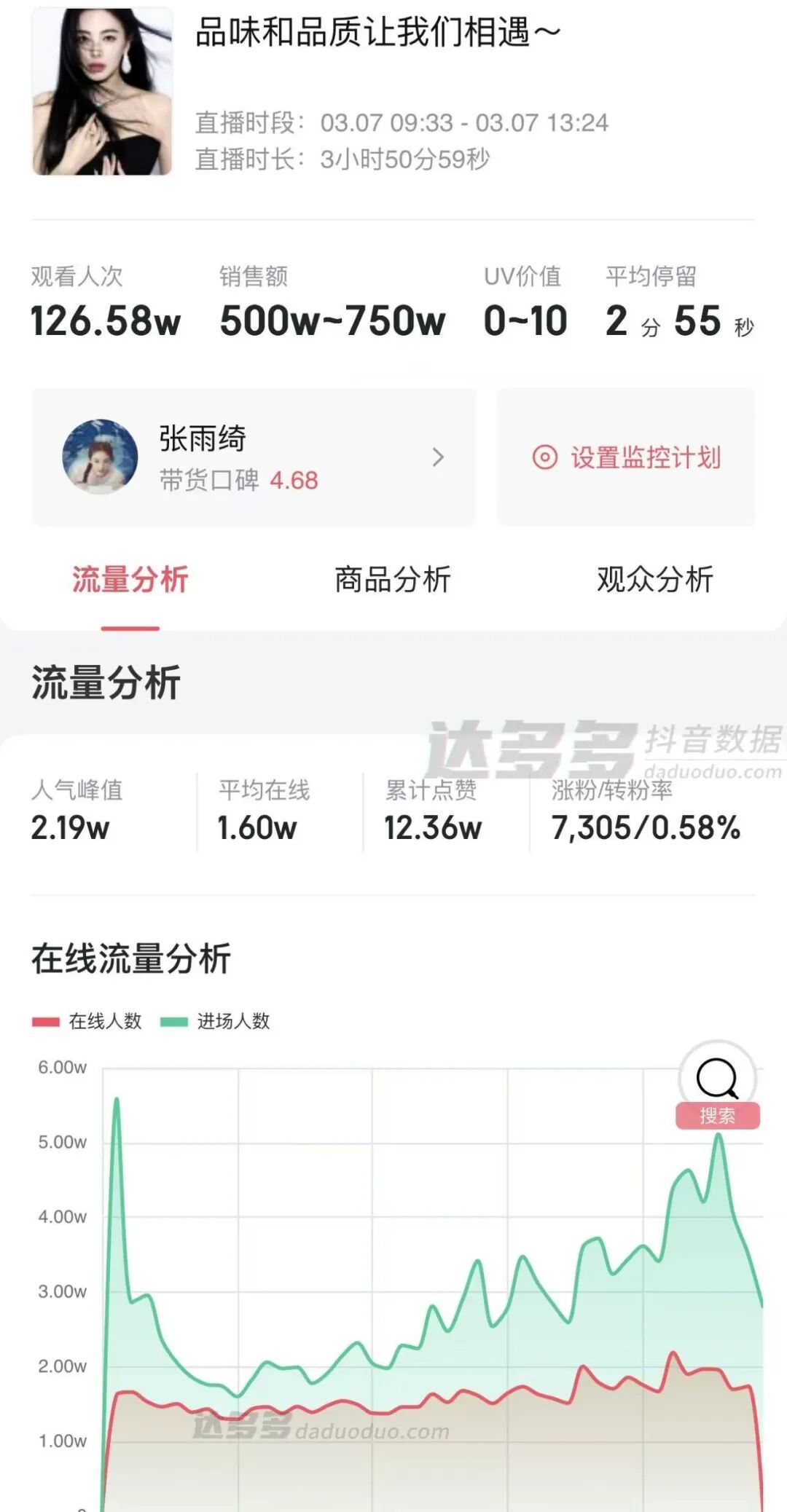Switch to the 商品分析 tab
The width and height of the screenshot is (787, 1512).
(x=393, y=580)
